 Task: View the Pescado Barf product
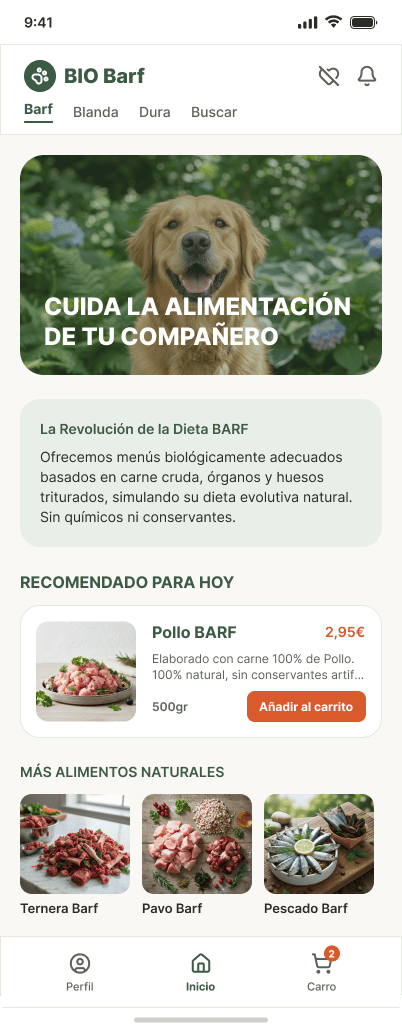318,854
